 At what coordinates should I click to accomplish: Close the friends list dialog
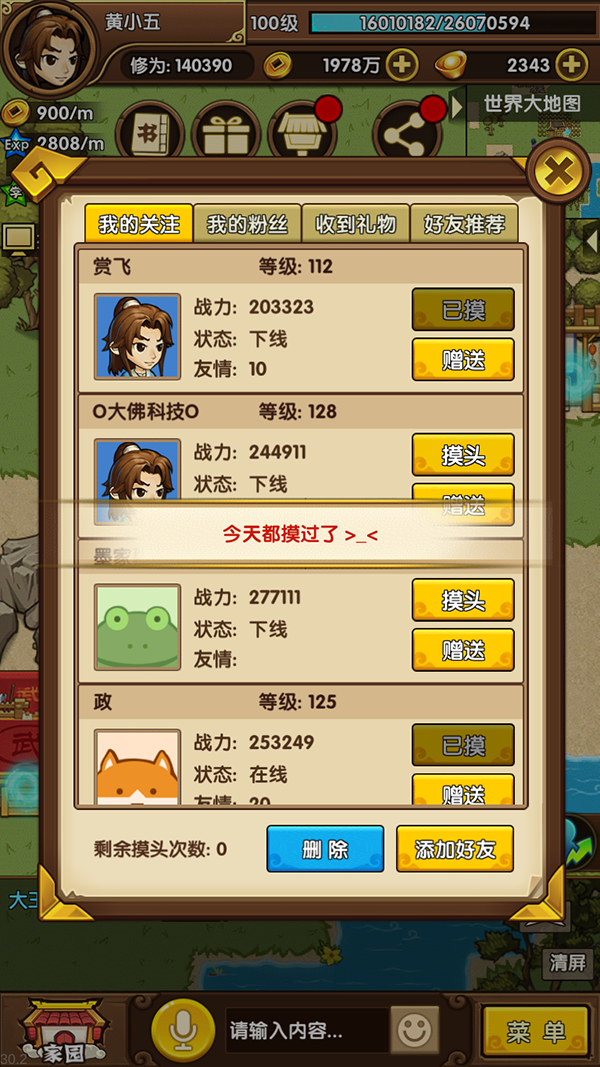tap(558, 173)
